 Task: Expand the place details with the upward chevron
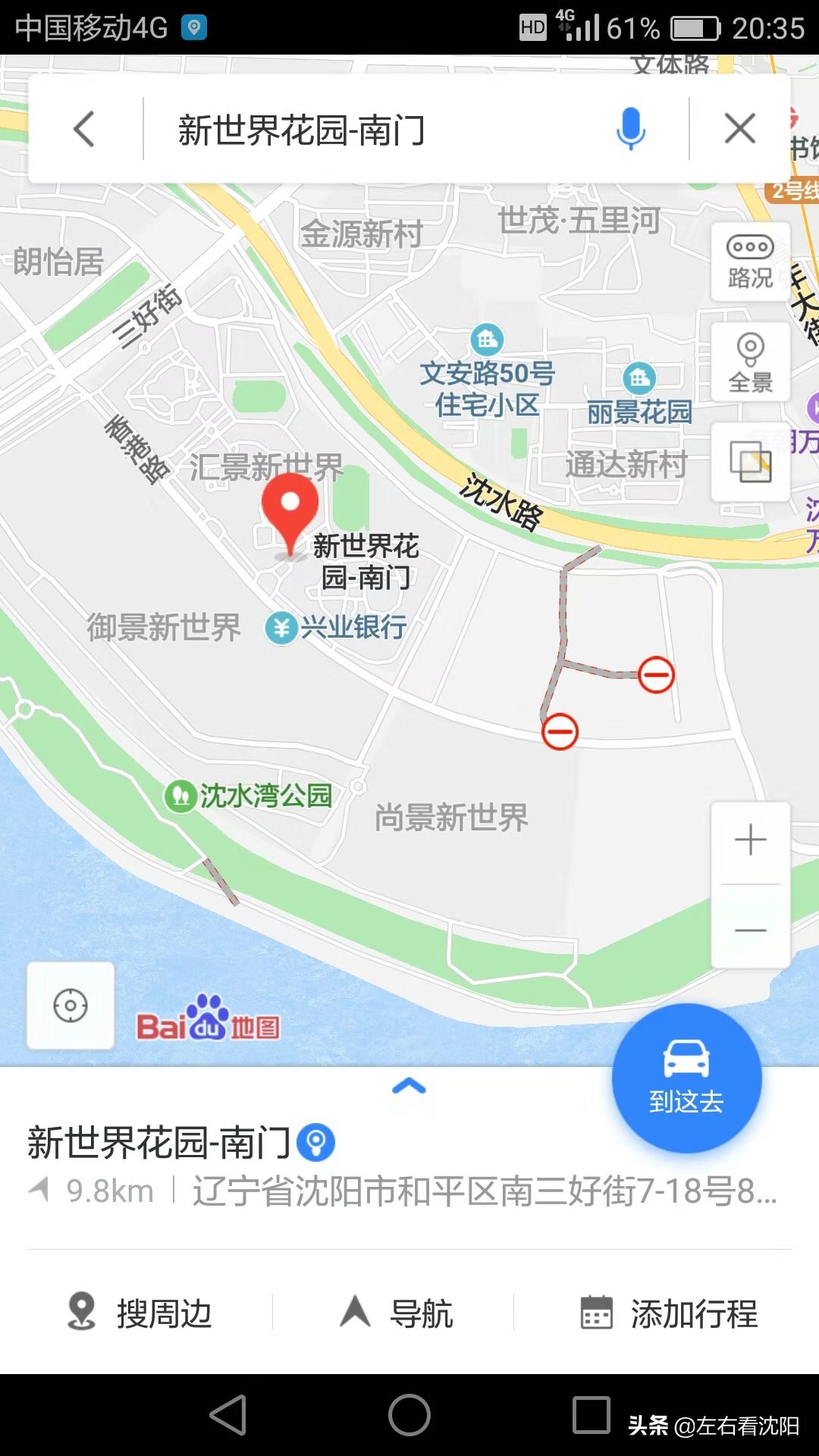pos(409,1084)
